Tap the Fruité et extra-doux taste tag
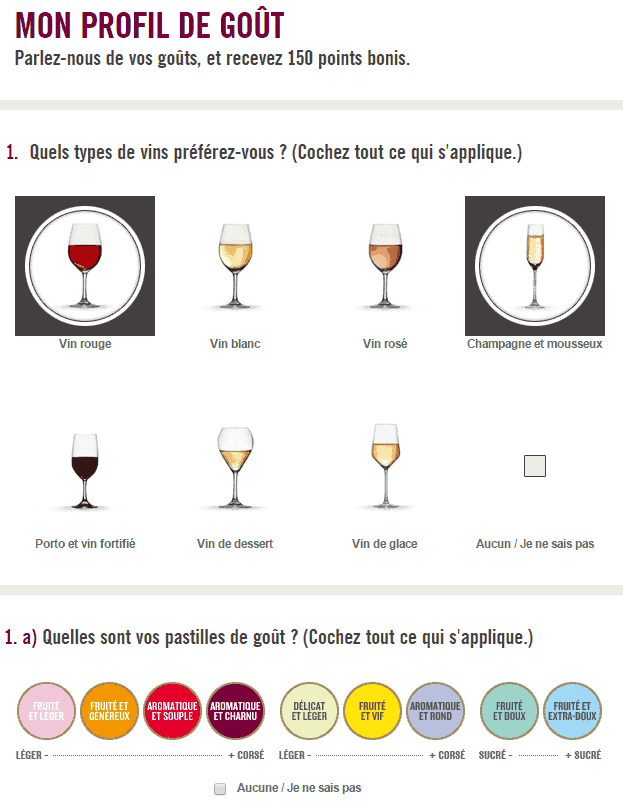623x806 pixels. (572, 711)
